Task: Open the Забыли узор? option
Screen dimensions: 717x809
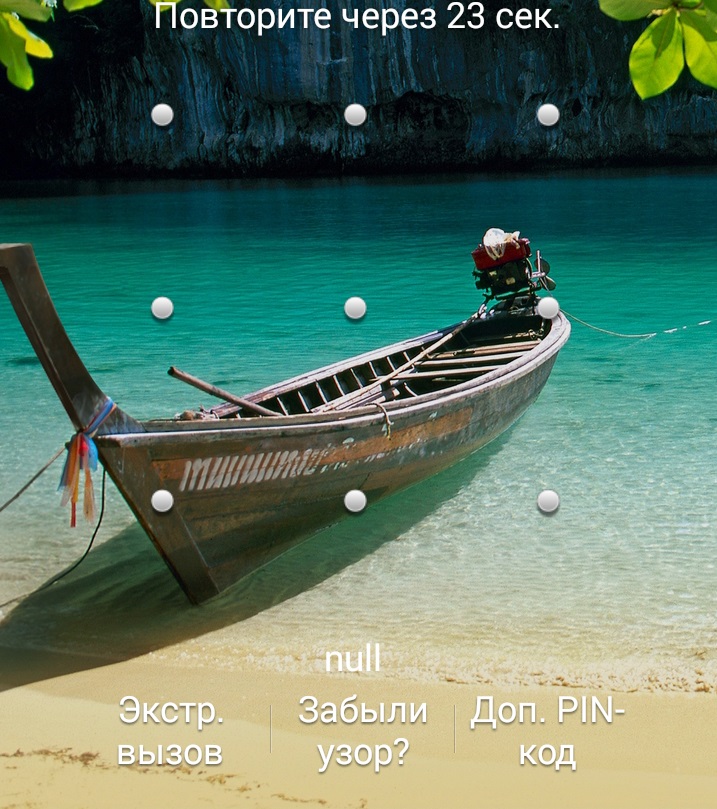Action: pyautogui.click(x=362, y=731)
